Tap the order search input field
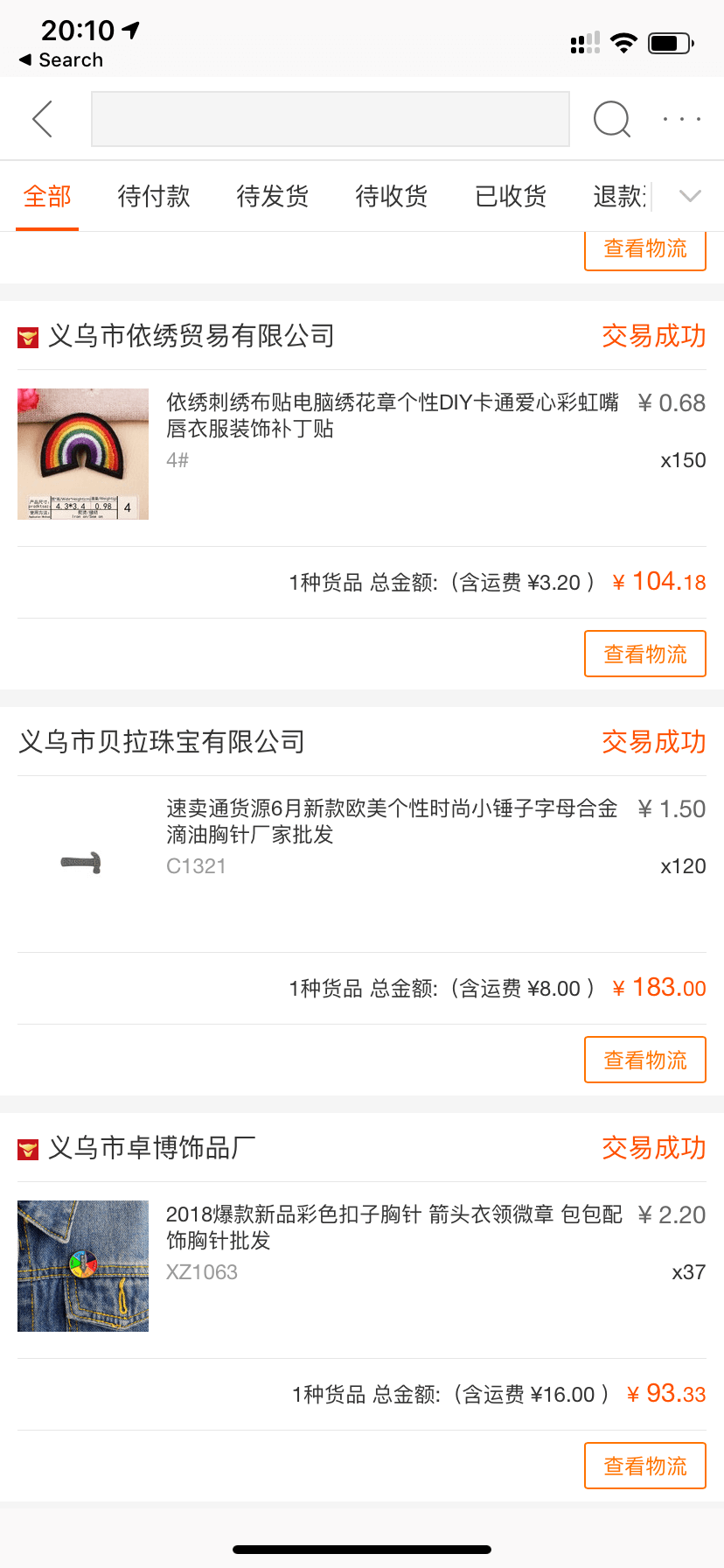This screenshot has height=1568, width=724. point(330,119)
